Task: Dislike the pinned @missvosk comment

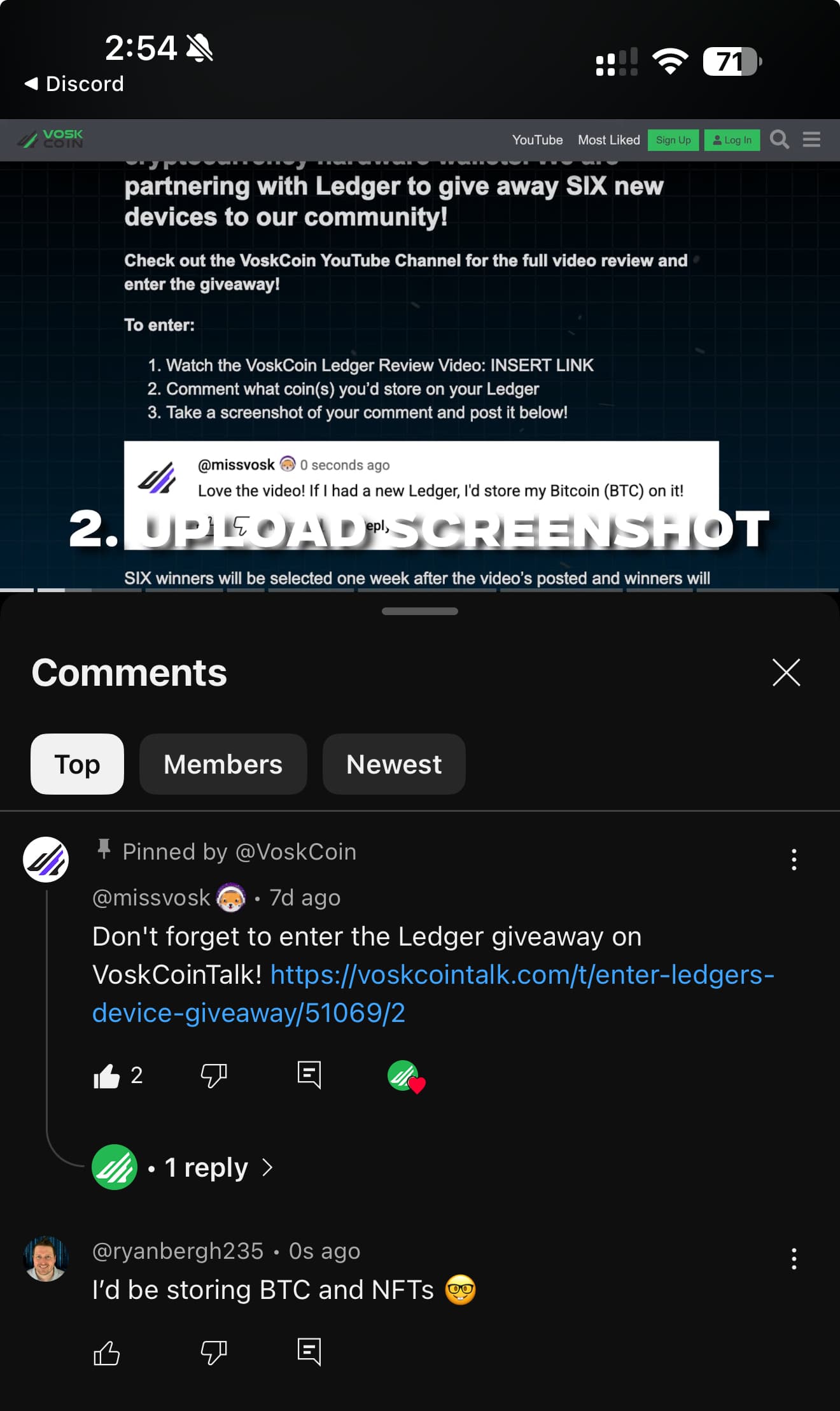Action: [214, 1076]
